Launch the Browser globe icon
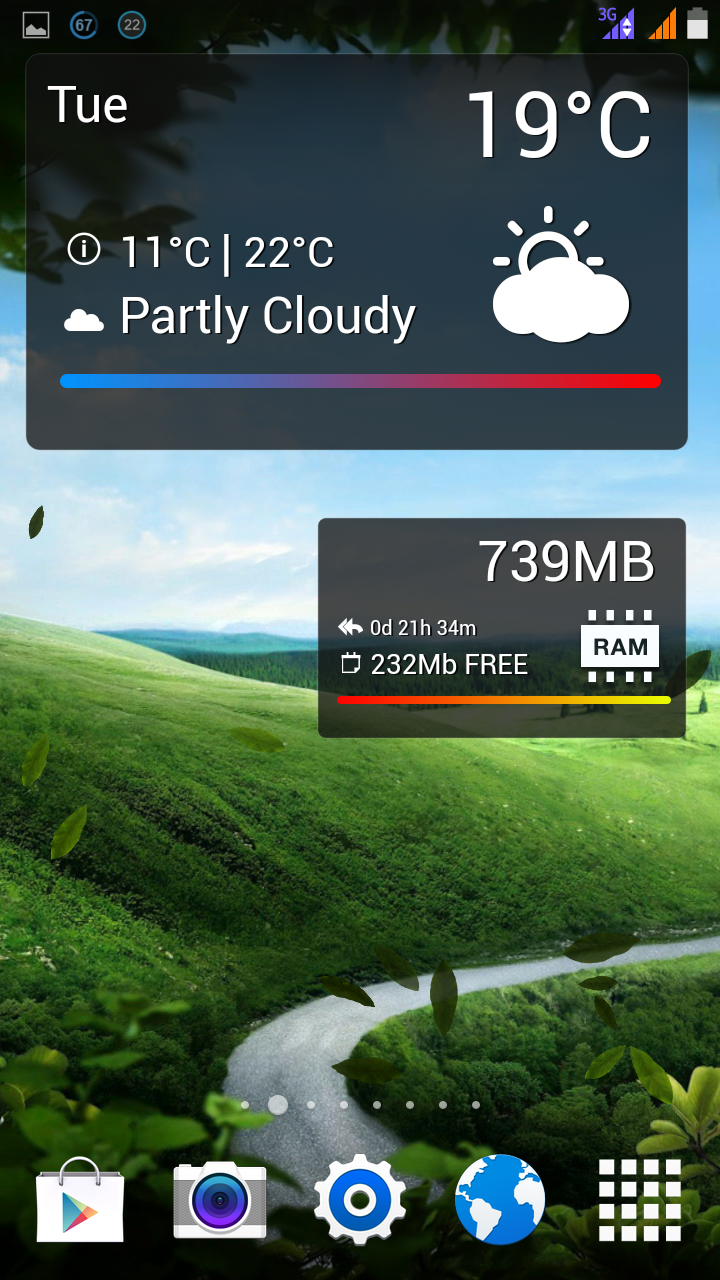Screen dimensions: 720x1280 click(x=500, y=1198)
